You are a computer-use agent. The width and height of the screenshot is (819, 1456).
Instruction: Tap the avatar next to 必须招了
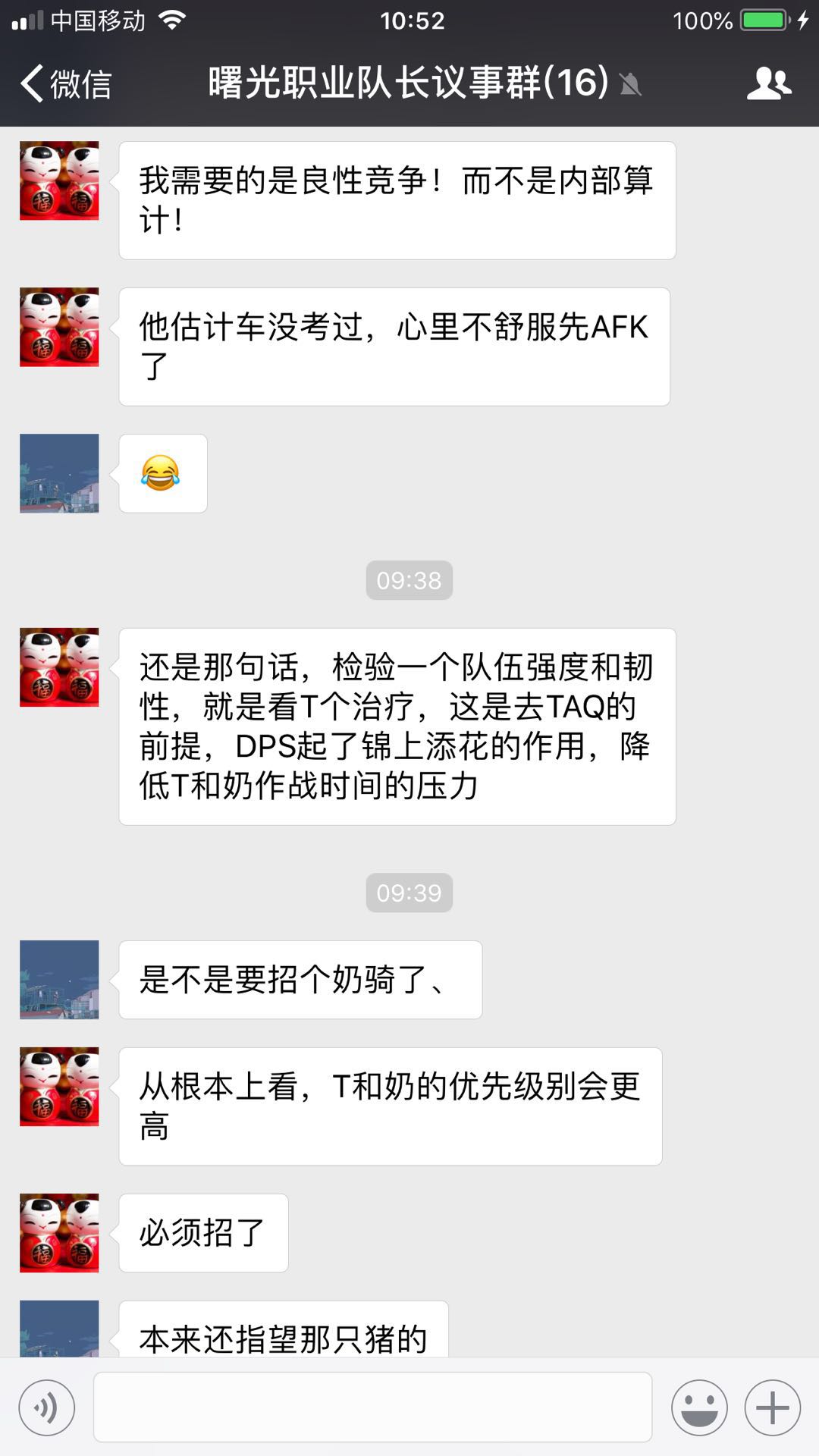59,1232
